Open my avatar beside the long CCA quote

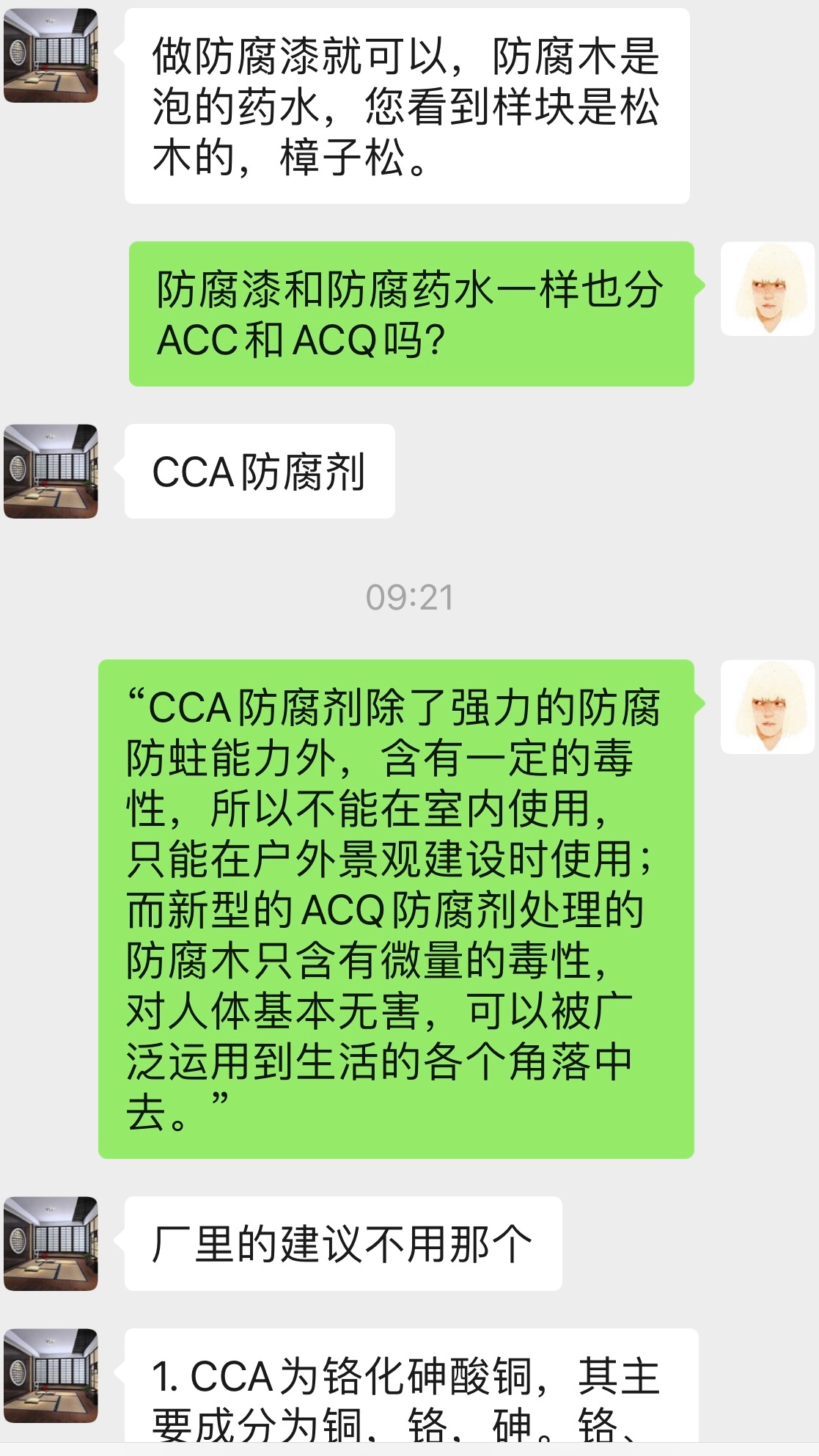[768, 707]
